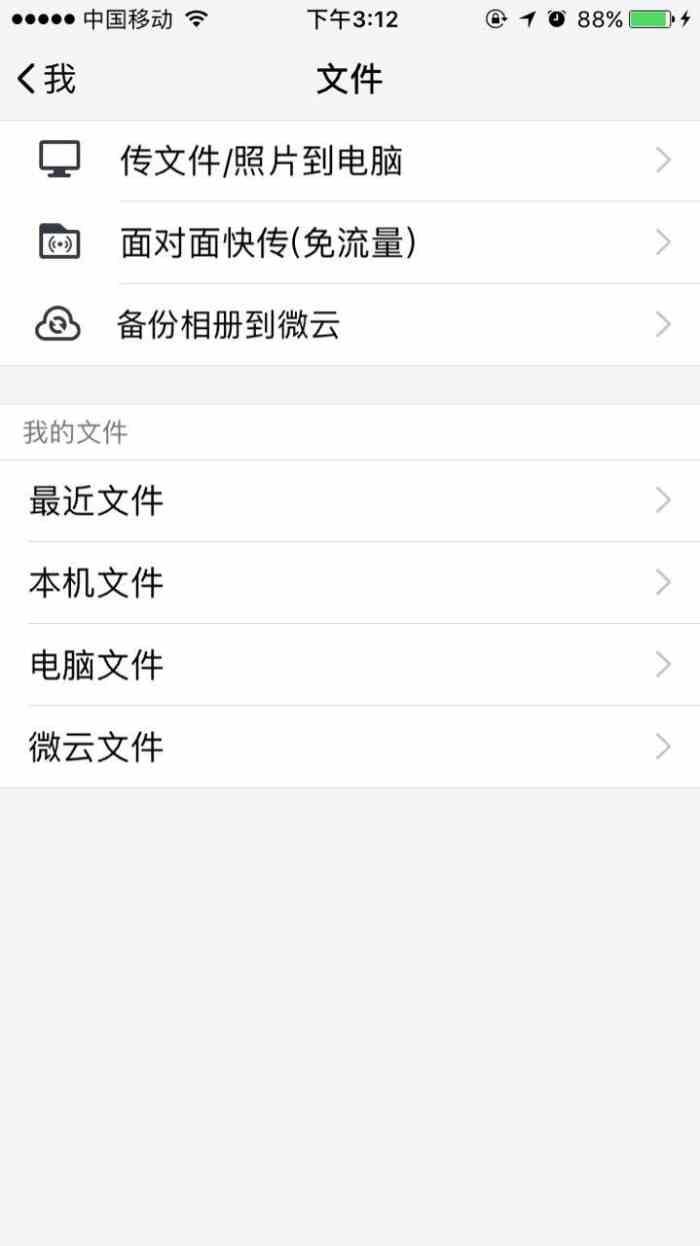Go back to the 我 page
700x1246 pixels.
tap(46, 78)
